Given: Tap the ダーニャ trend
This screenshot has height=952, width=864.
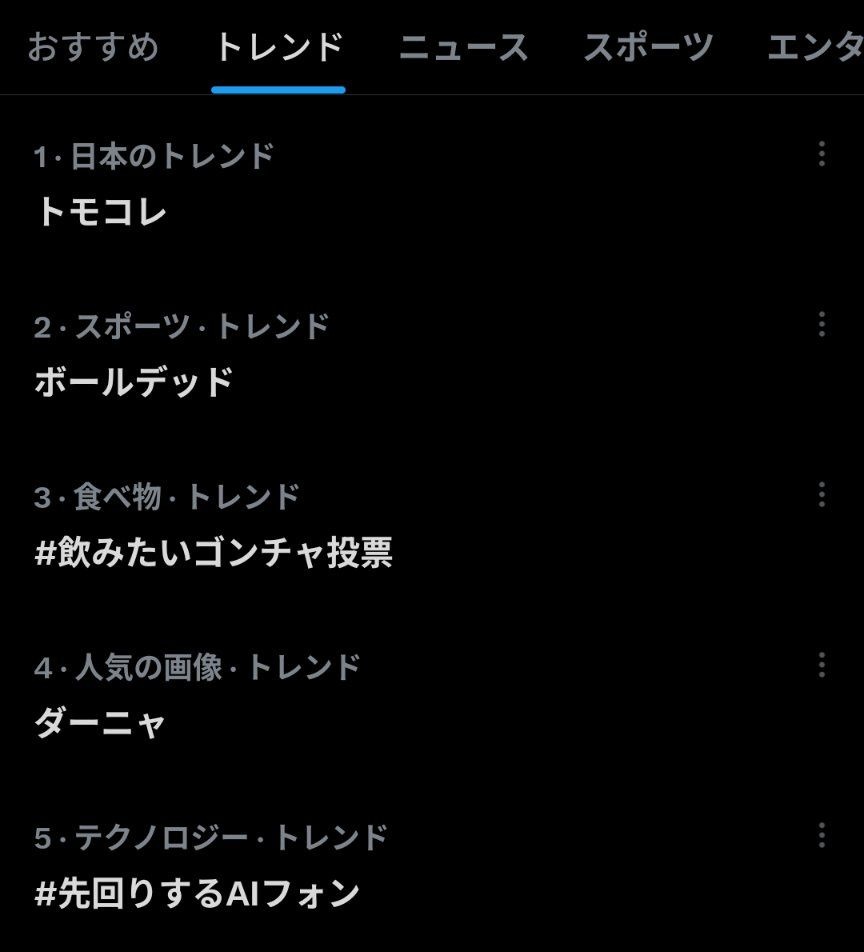Looking at the screenshot, I should [x=100, y=722].
